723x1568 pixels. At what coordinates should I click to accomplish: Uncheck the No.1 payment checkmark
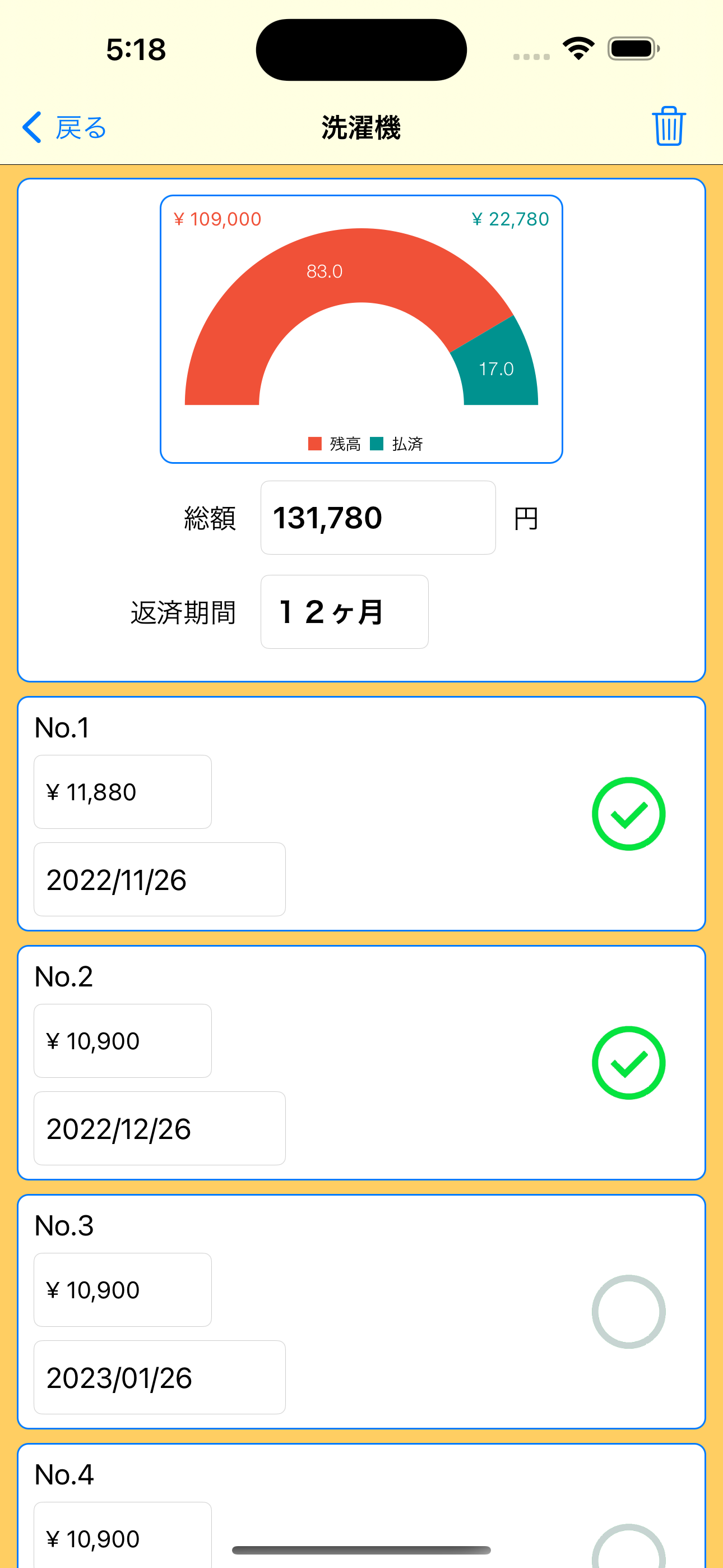pyautogui.click(x=628, y=814)
